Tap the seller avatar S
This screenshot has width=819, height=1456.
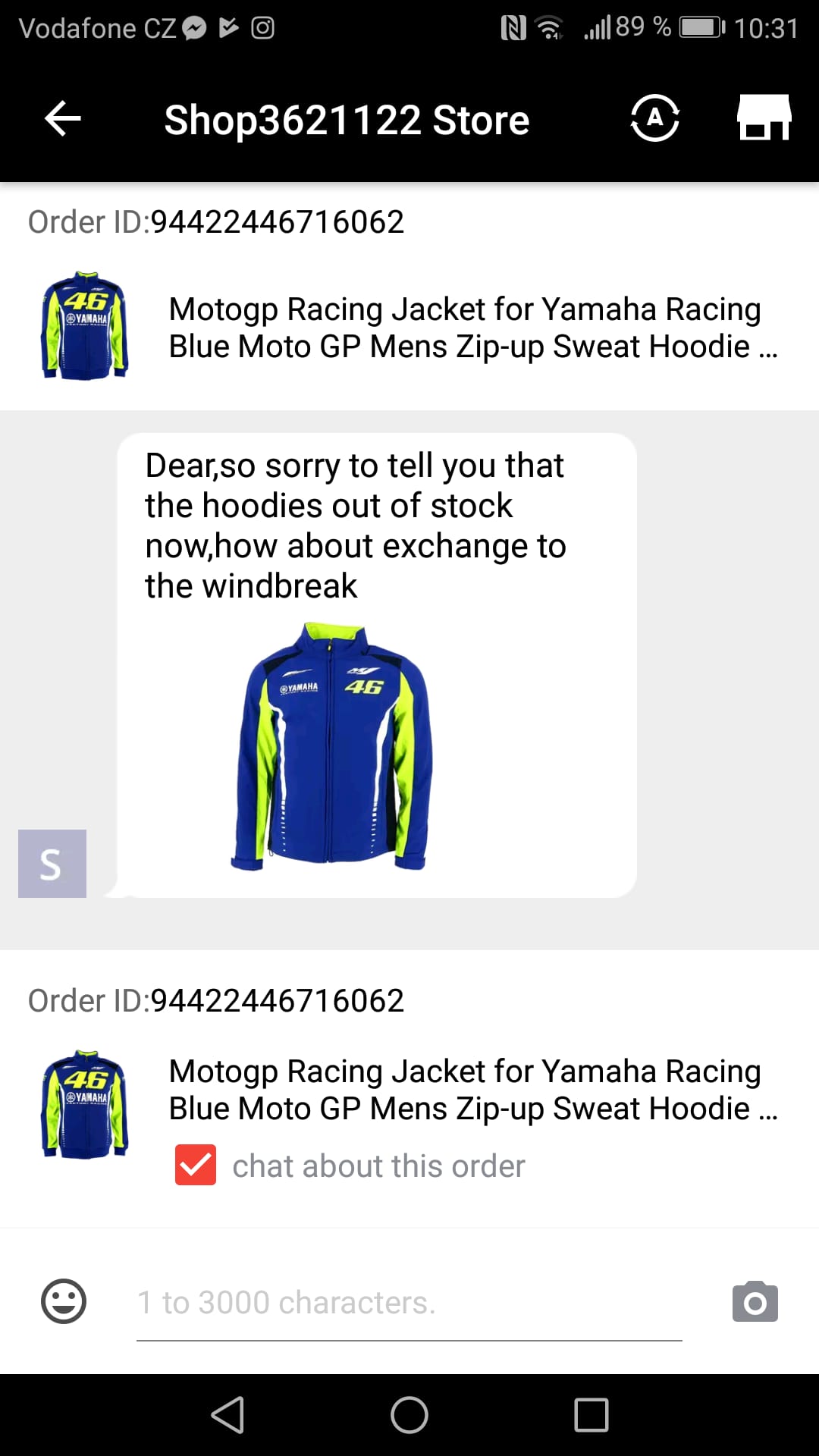(x=52, y=864)
